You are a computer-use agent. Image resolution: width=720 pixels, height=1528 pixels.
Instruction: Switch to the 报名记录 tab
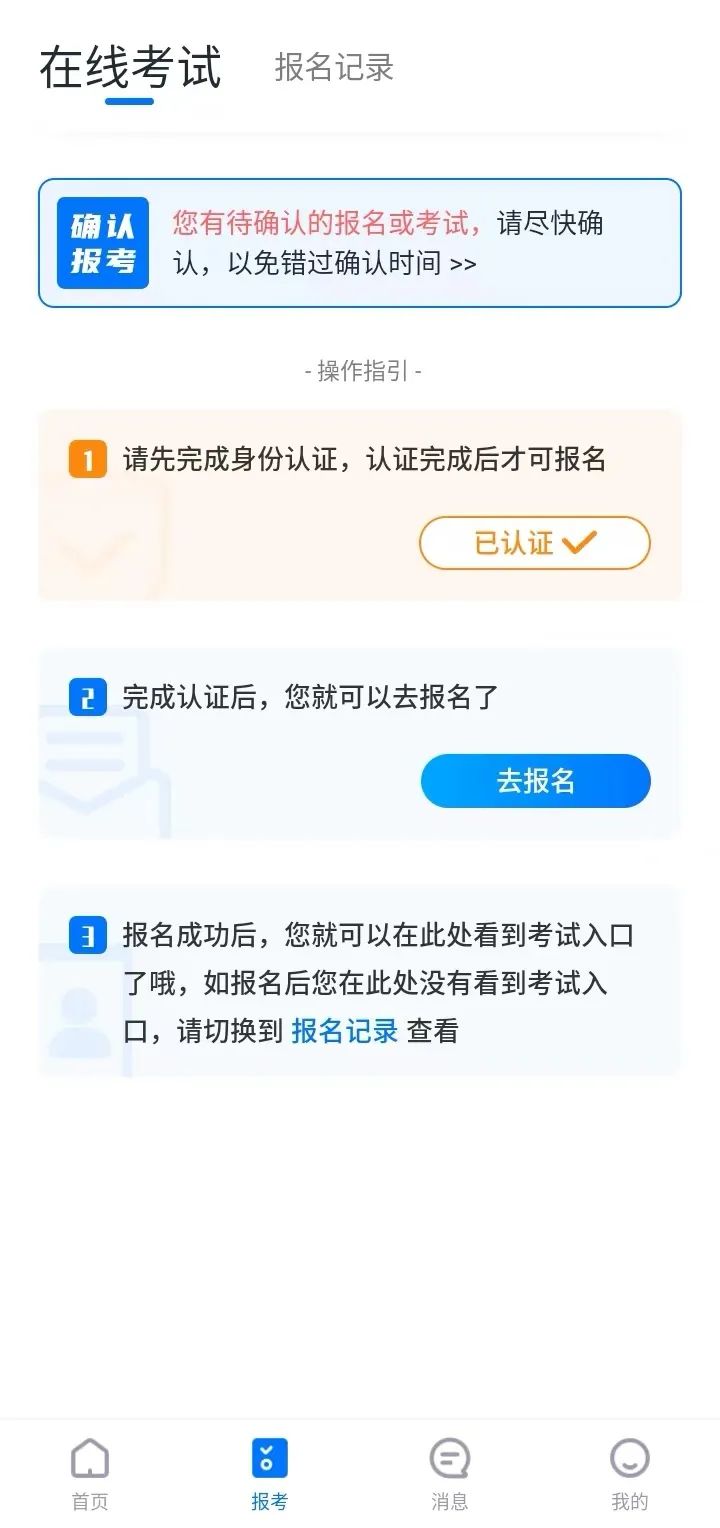point(334,67)
